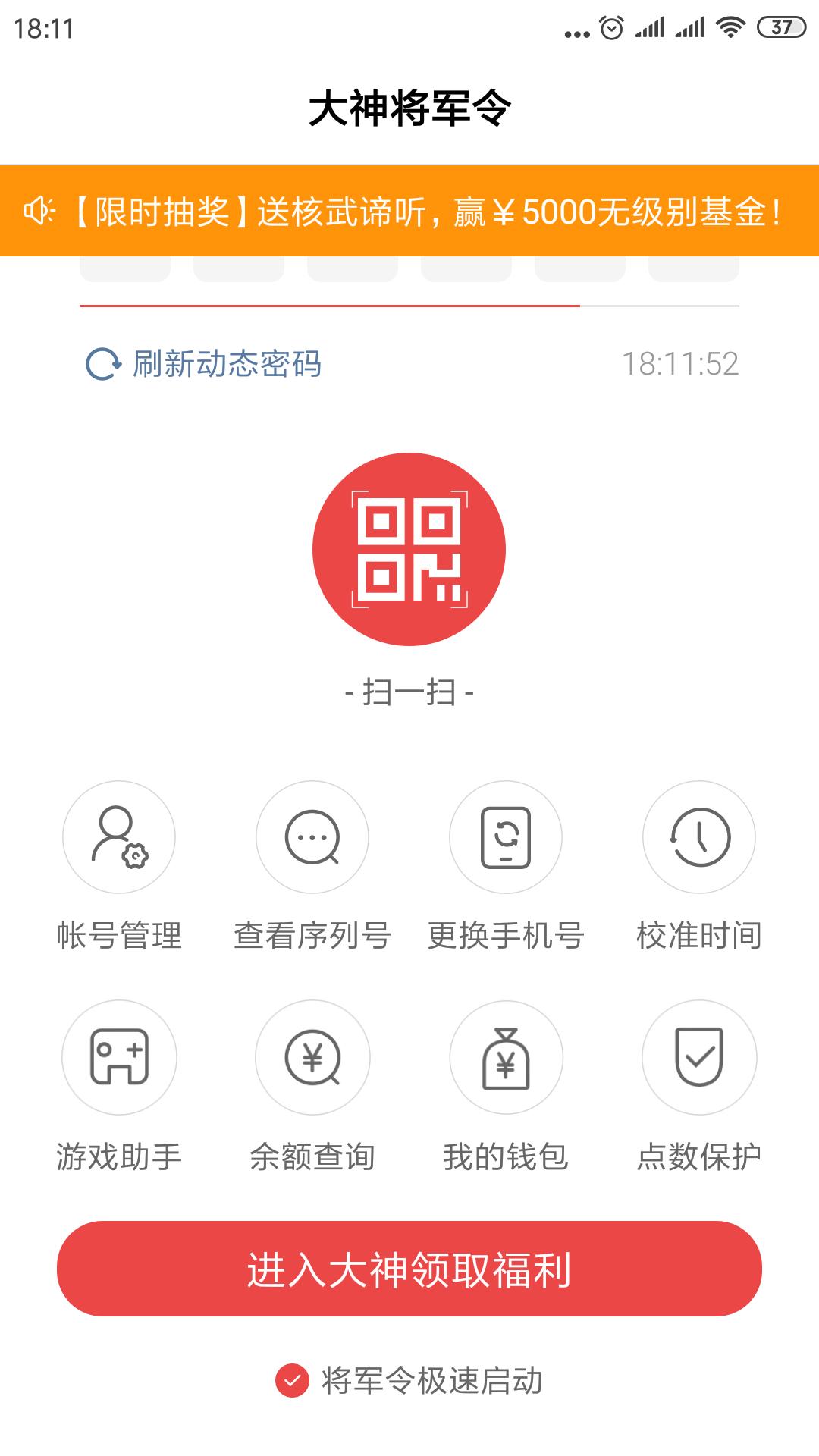The width and height of the screenshot is (819, 1456).
Task: Check balance with 余额查询
Action: 312,1057
